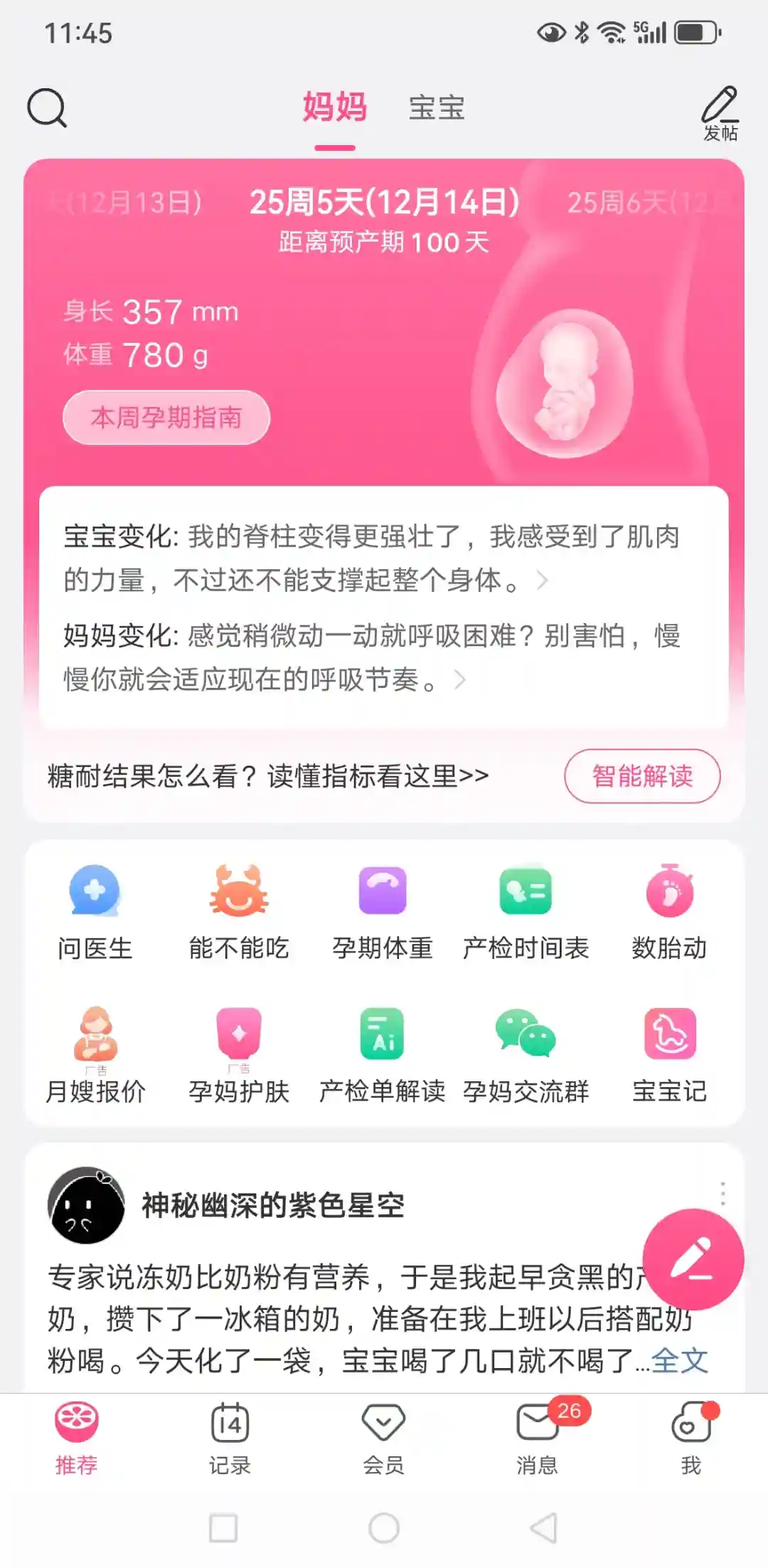Open 产检单解读 AI tool
Screen dimensions: 768x1568
[x=383, y=1054]
